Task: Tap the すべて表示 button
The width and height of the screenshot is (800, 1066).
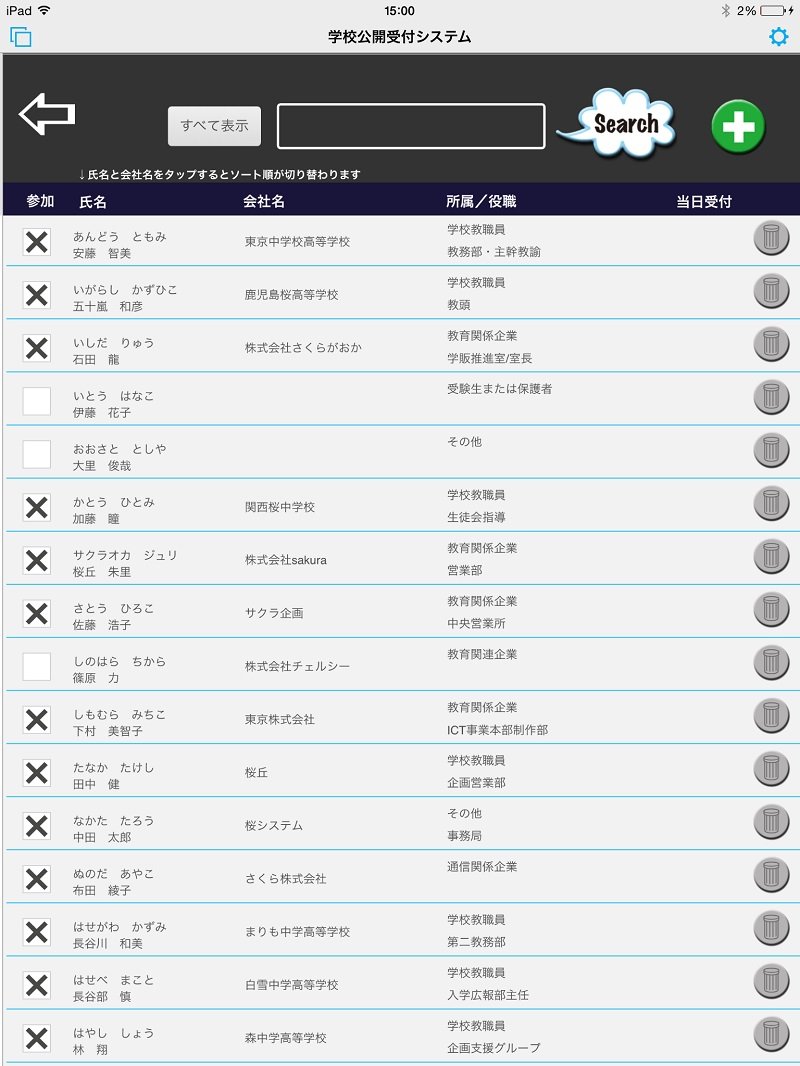Action: (214, 126)
